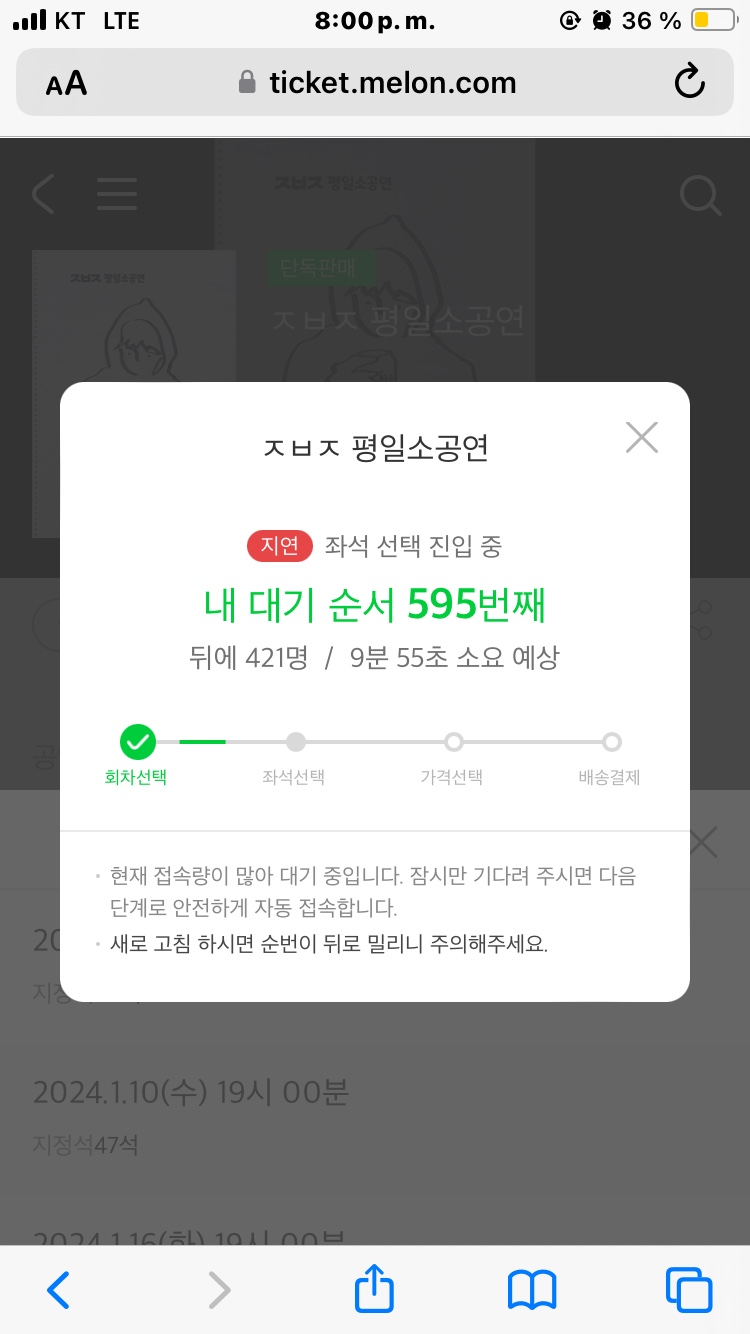Viewport: 750px width, 1334px height.
Task: Reload the page in Safari
Action: [x=690, y=82]
